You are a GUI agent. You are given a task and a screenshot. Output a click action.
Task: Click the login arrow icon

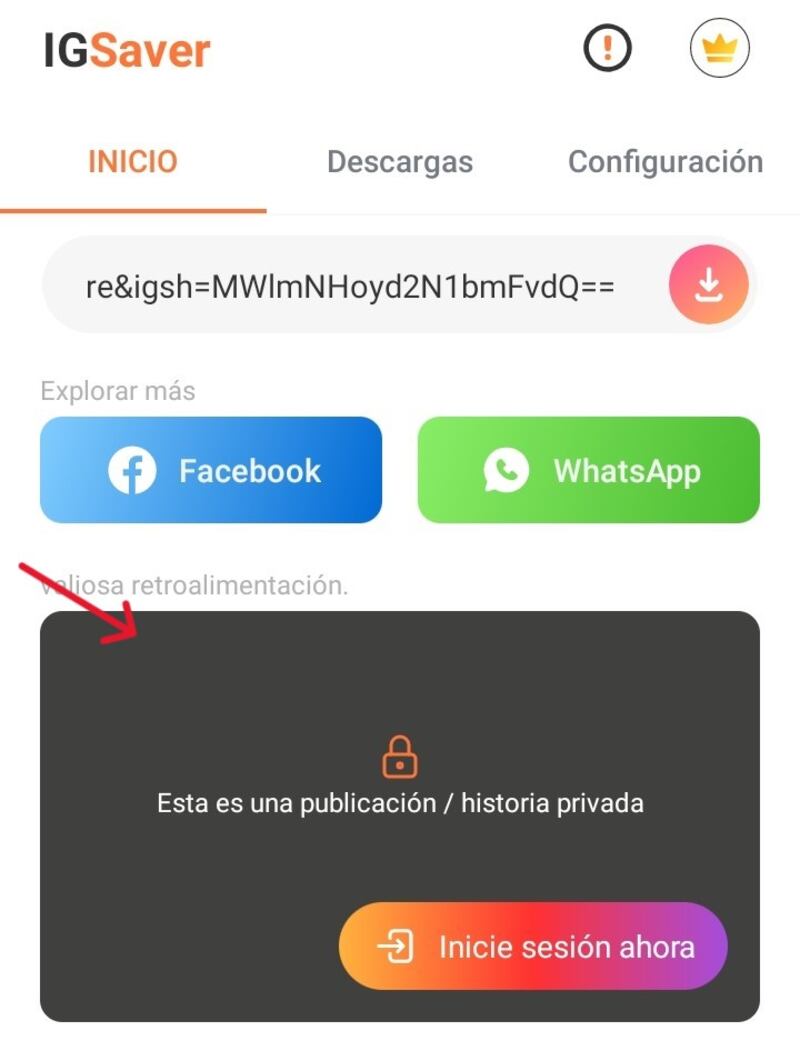396,945
